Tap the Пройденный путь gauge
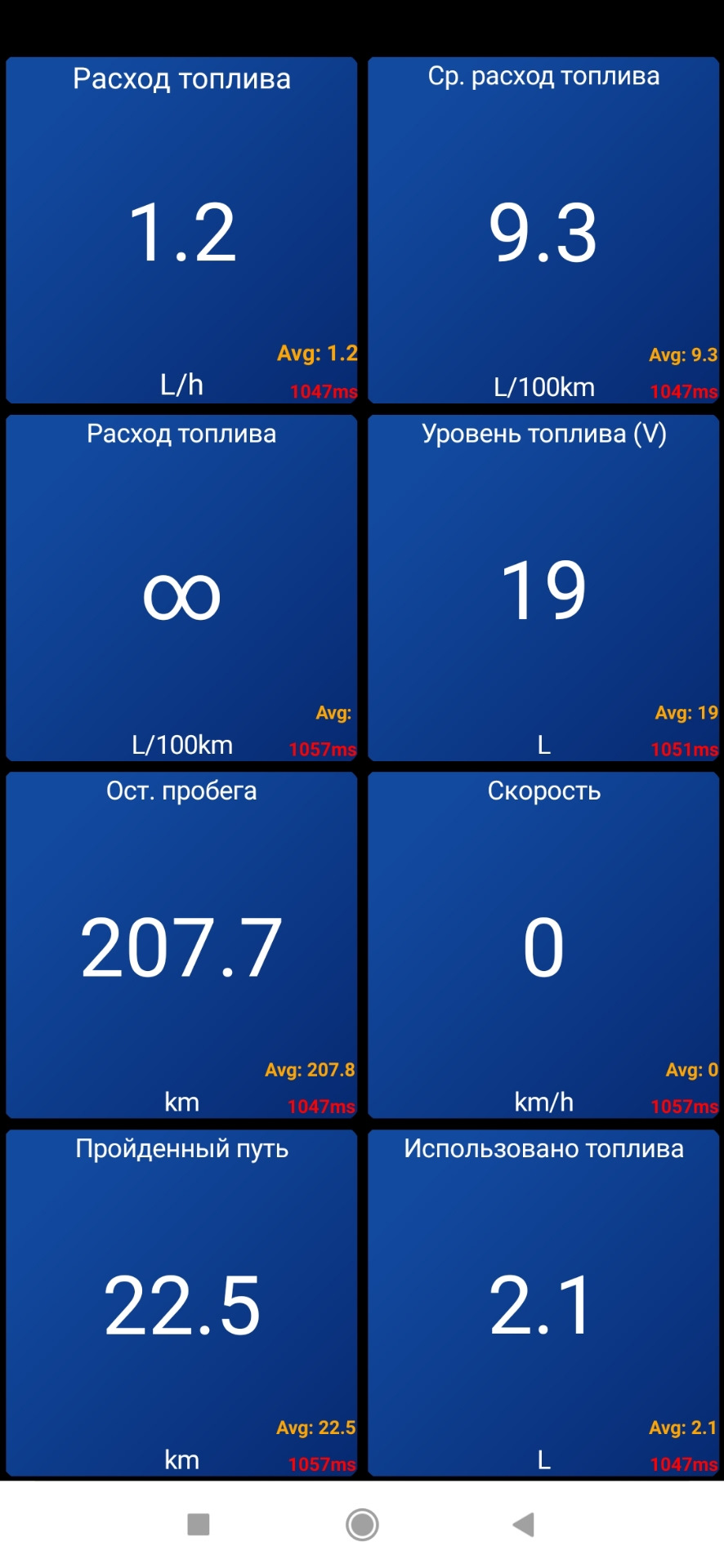 click(181, 1303)
